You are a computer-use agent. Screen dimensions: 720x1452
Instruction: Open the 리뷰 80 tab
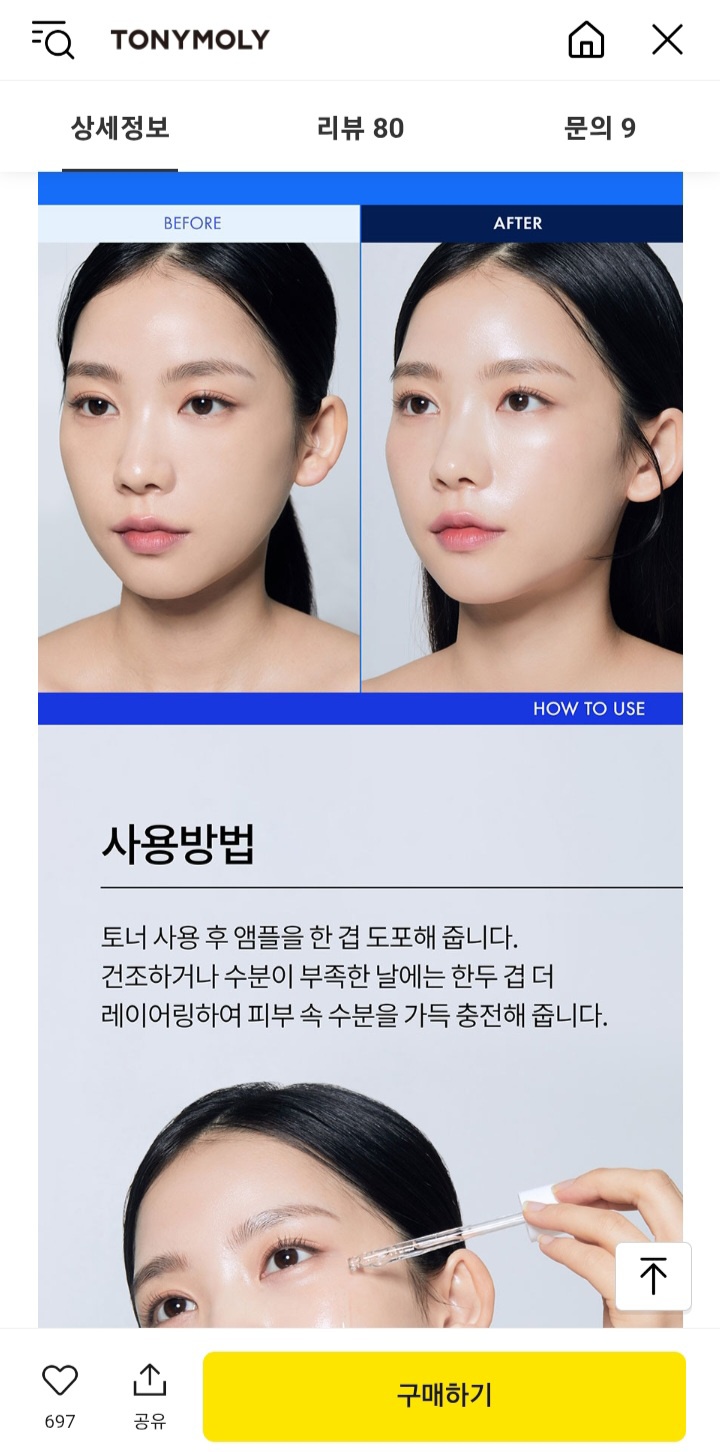(x=360, y=128)
